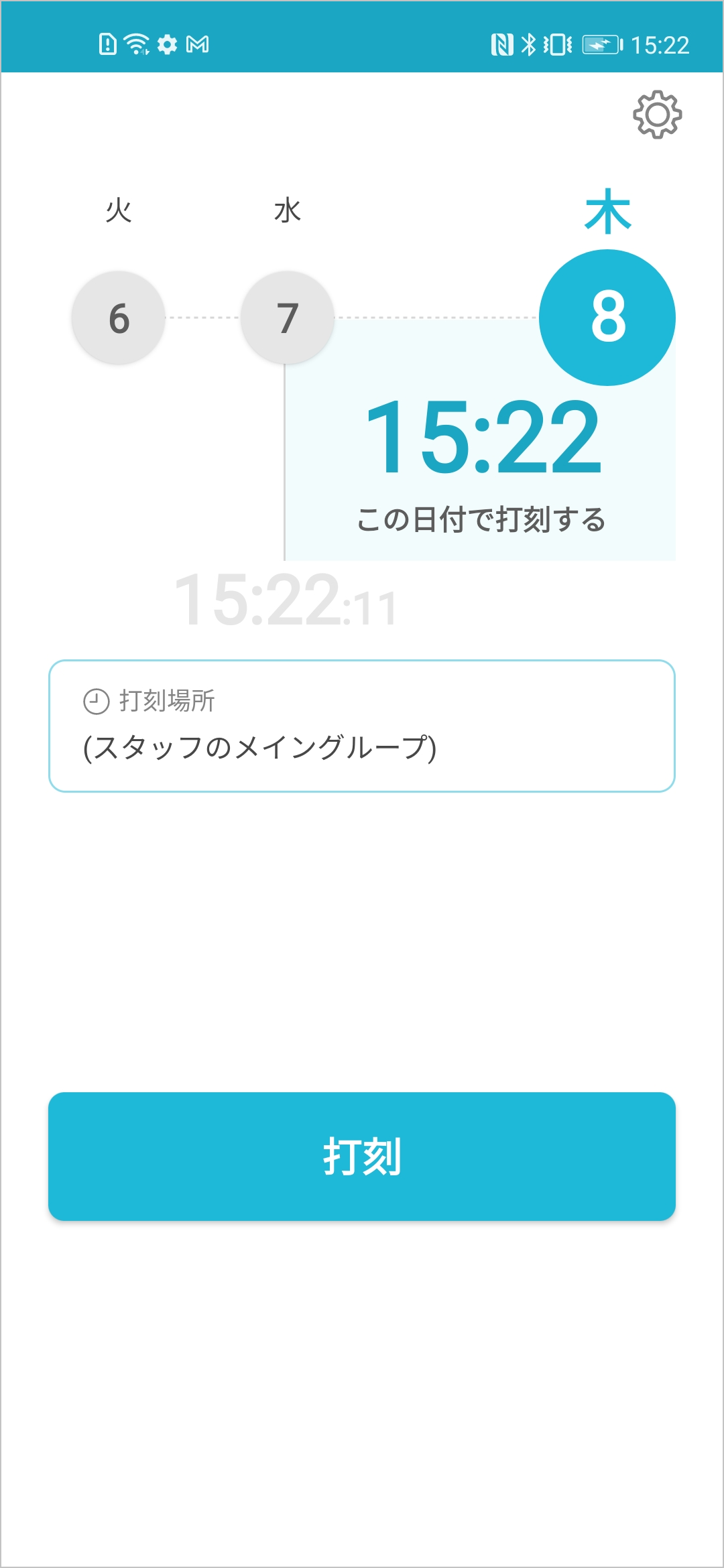Open the settings gear icon
Image resolution: width=724 pixels, height=1568 pixels.
(657, 115)
